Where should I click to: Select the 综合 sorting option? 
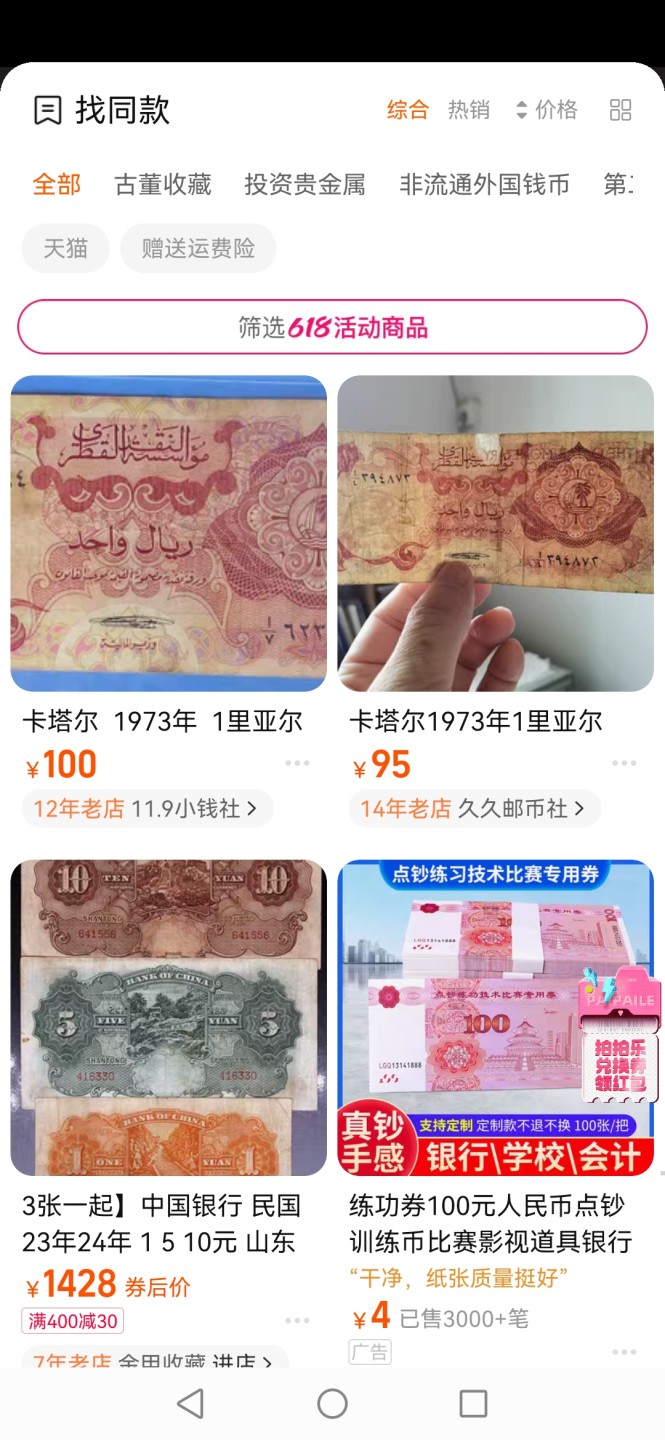pos(407,110)
